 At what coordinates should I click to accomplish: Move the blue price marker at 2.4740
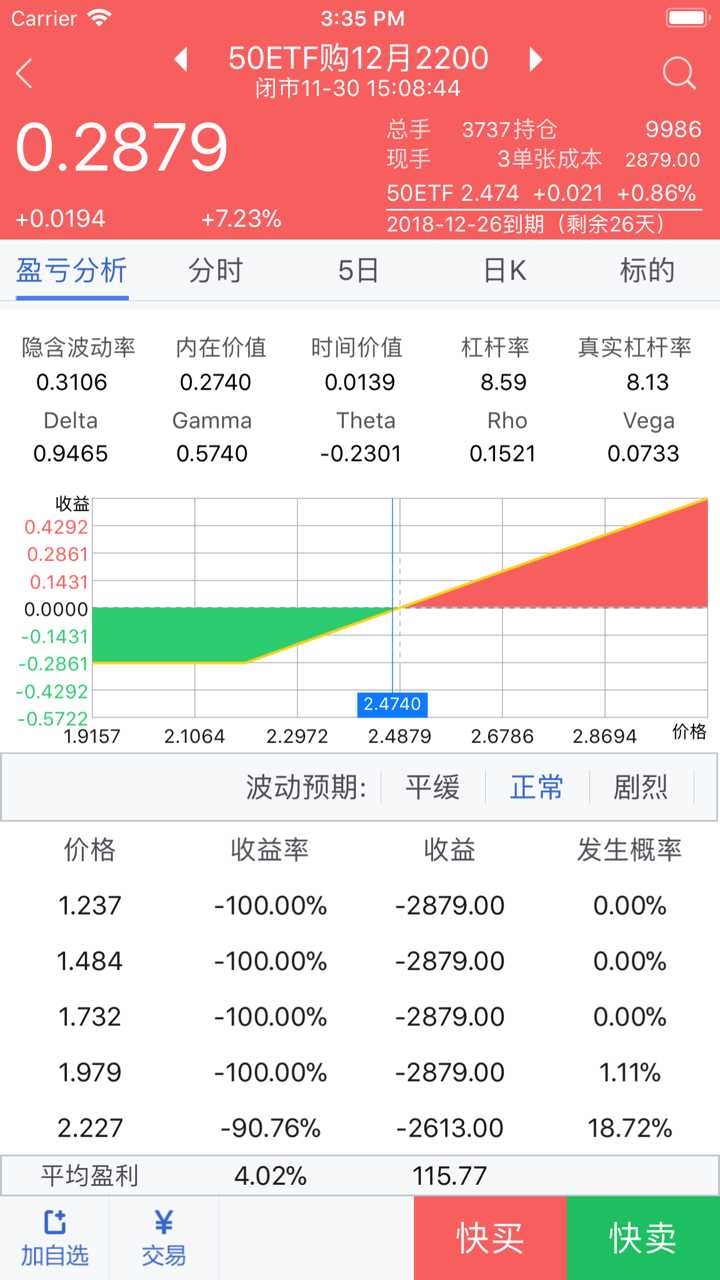[x=392, y=705]
